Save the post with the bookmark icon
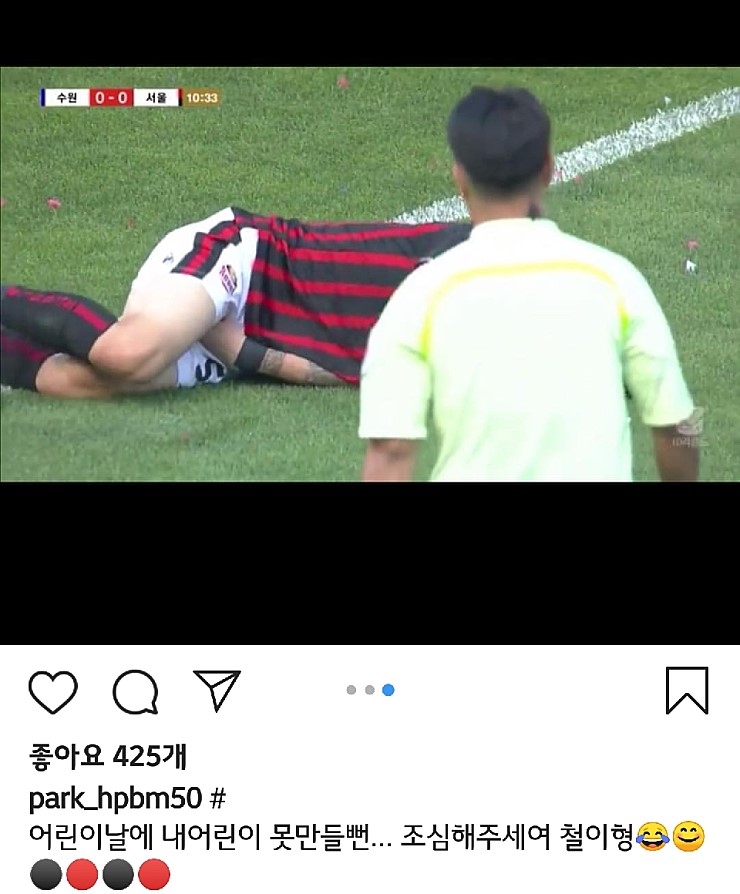740x894 pixels. click(687, 691)
